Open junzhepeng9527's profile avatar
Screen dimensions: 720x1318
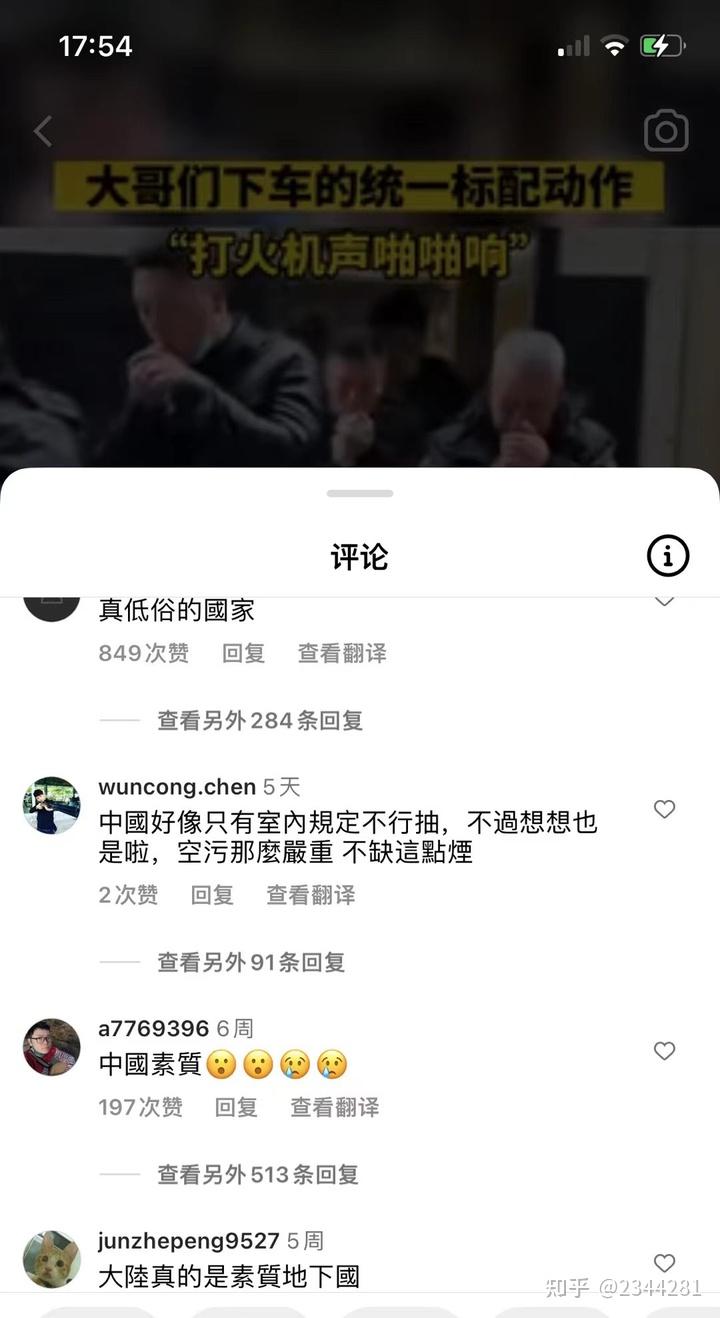pyautogui.click(x=51, y=1259)
